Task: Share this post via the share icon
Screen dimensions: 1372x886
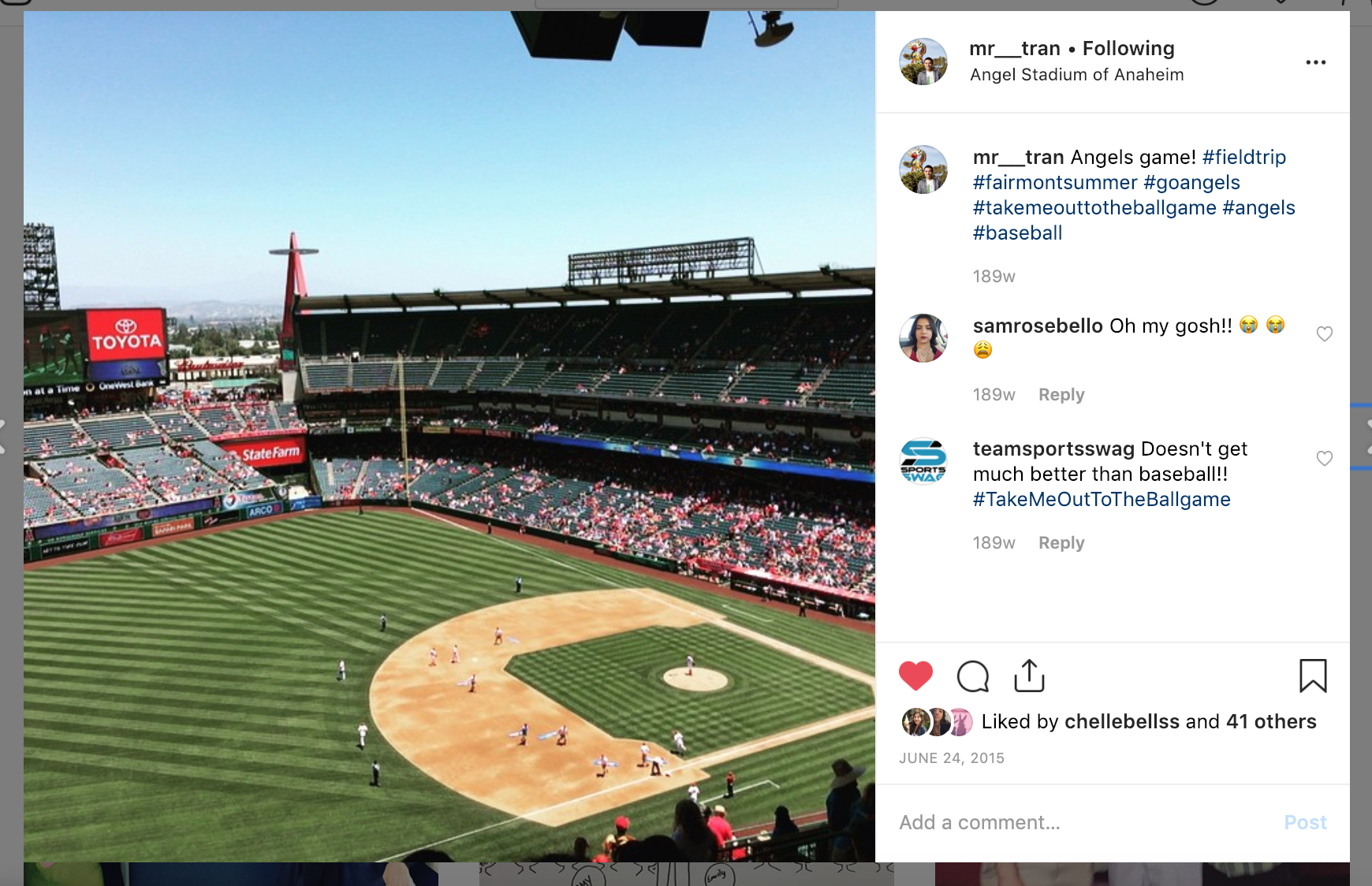Action: pos(1029,676)
